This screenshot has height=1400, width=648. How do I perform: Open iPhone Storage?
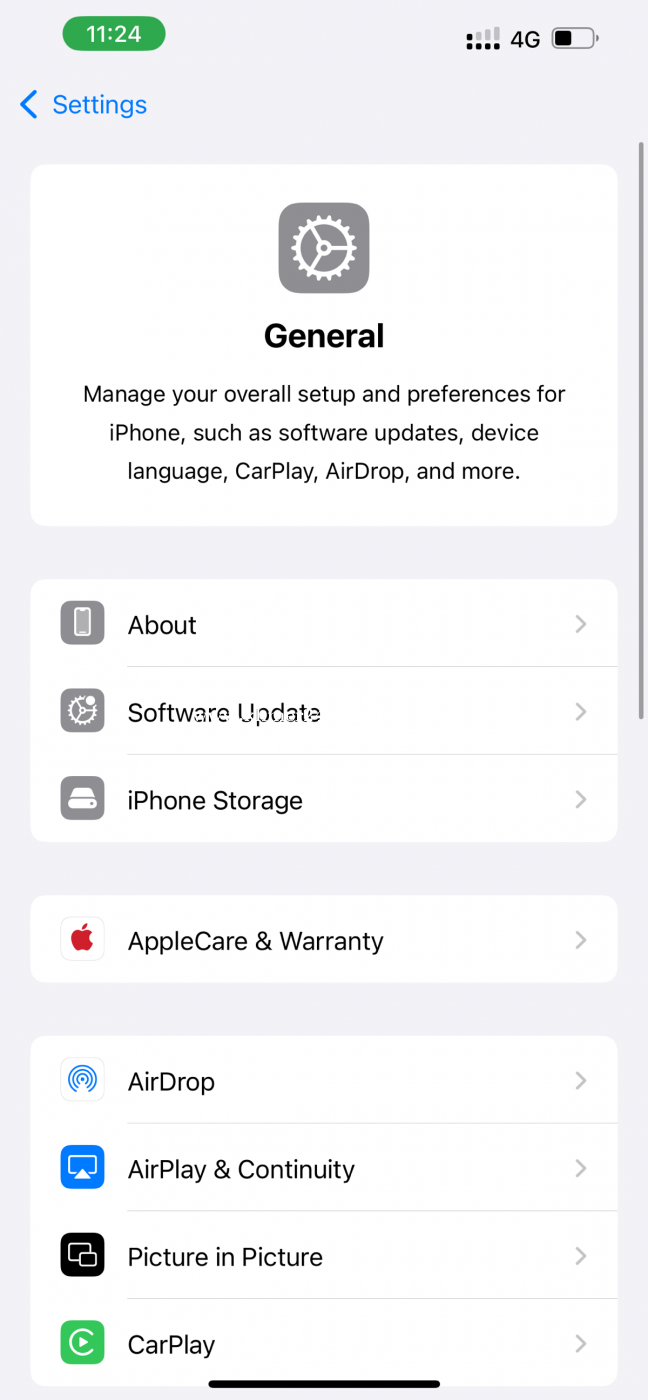pyautogui.click(x=324, y=799)
